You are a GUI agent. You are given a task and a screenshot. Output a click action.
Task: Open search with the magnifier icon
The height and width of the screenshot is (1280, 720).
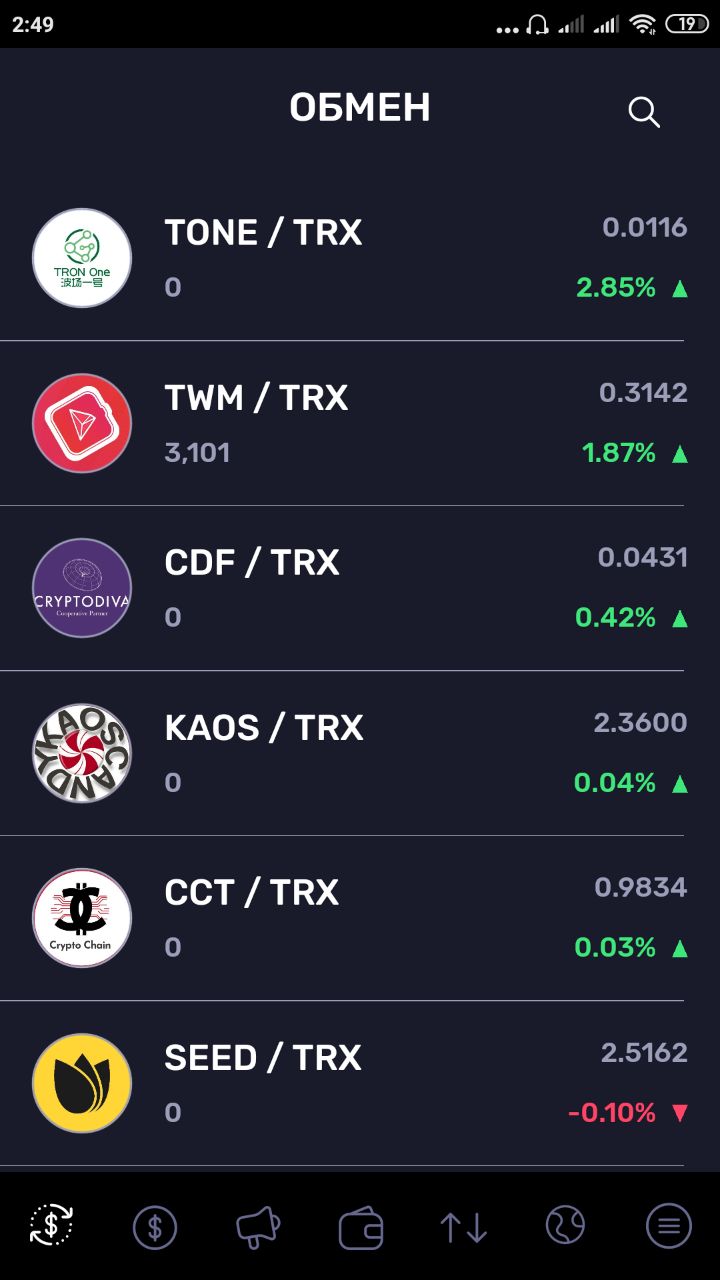coord(644,112)
